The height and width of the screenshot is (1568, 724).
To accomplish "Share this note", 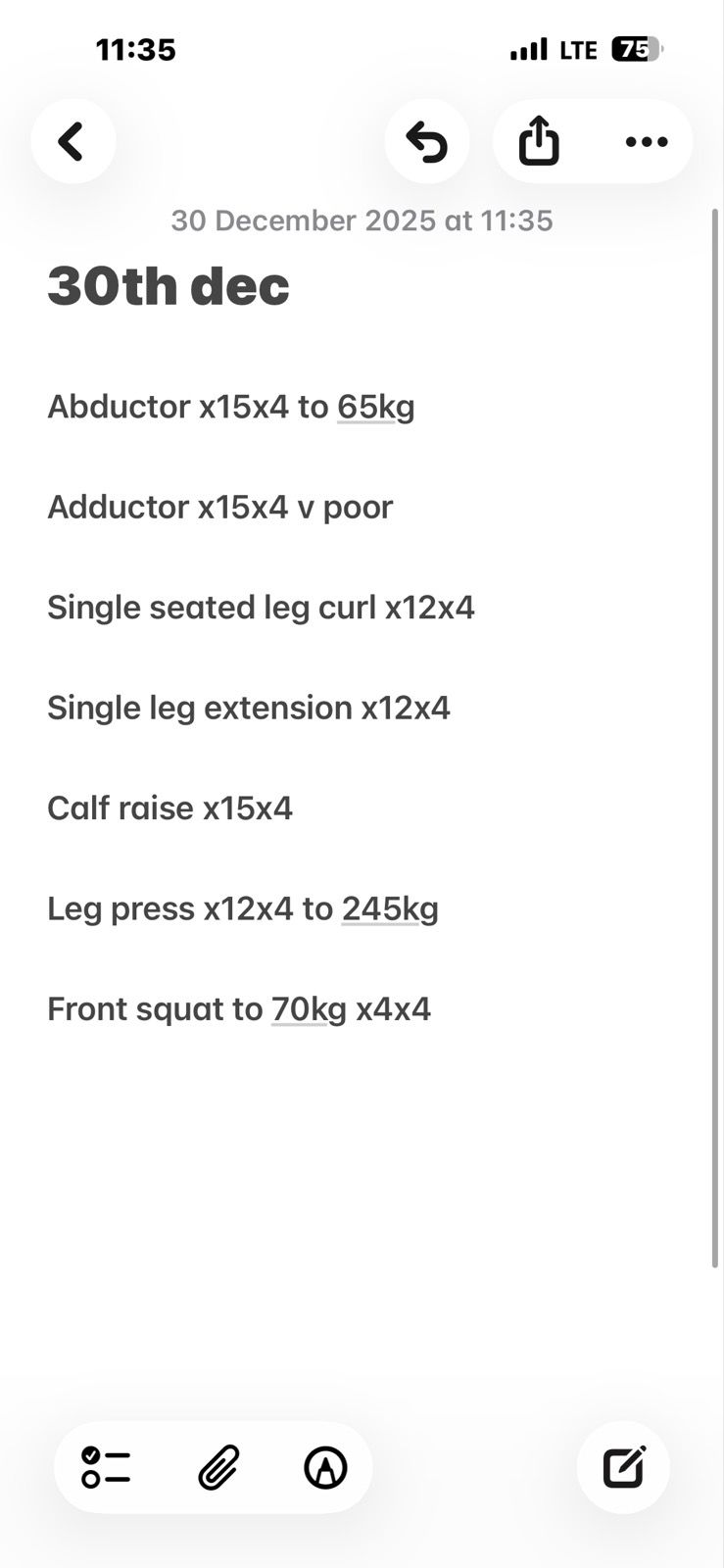I will click(x=539, y=142).
